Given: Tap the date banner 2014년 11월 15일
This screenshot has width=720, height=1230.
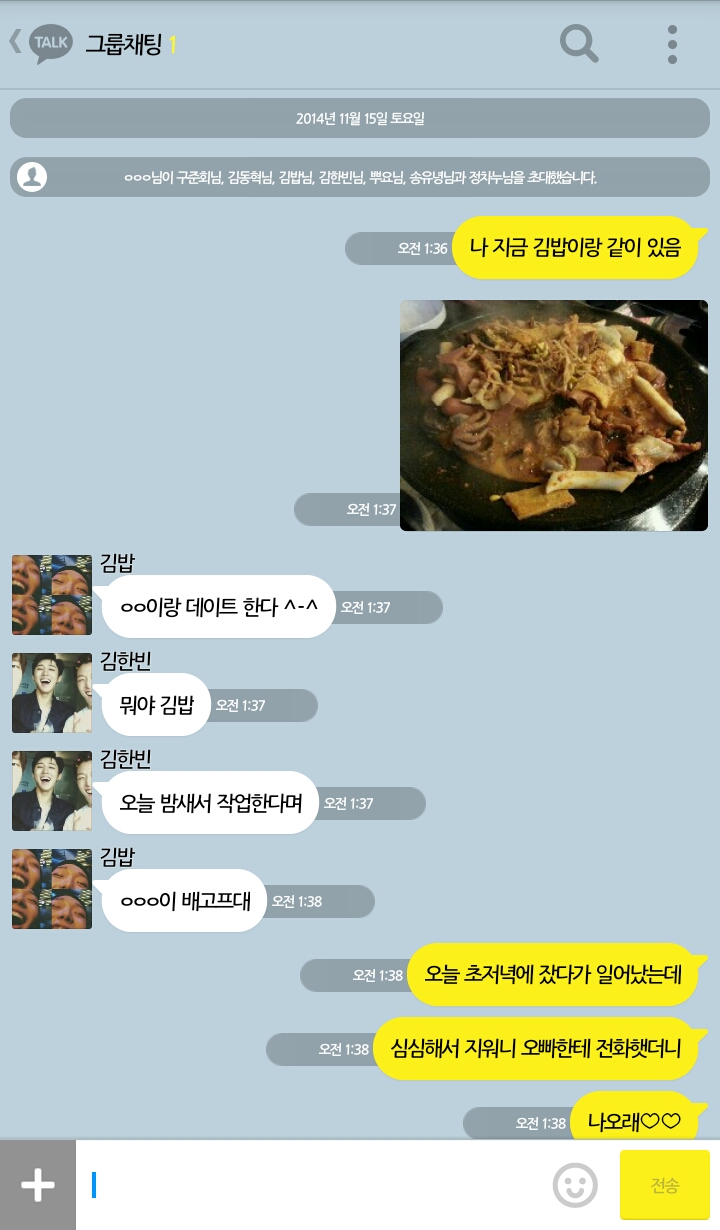Looking at the screenshot, I should click(x=359, y=117).
